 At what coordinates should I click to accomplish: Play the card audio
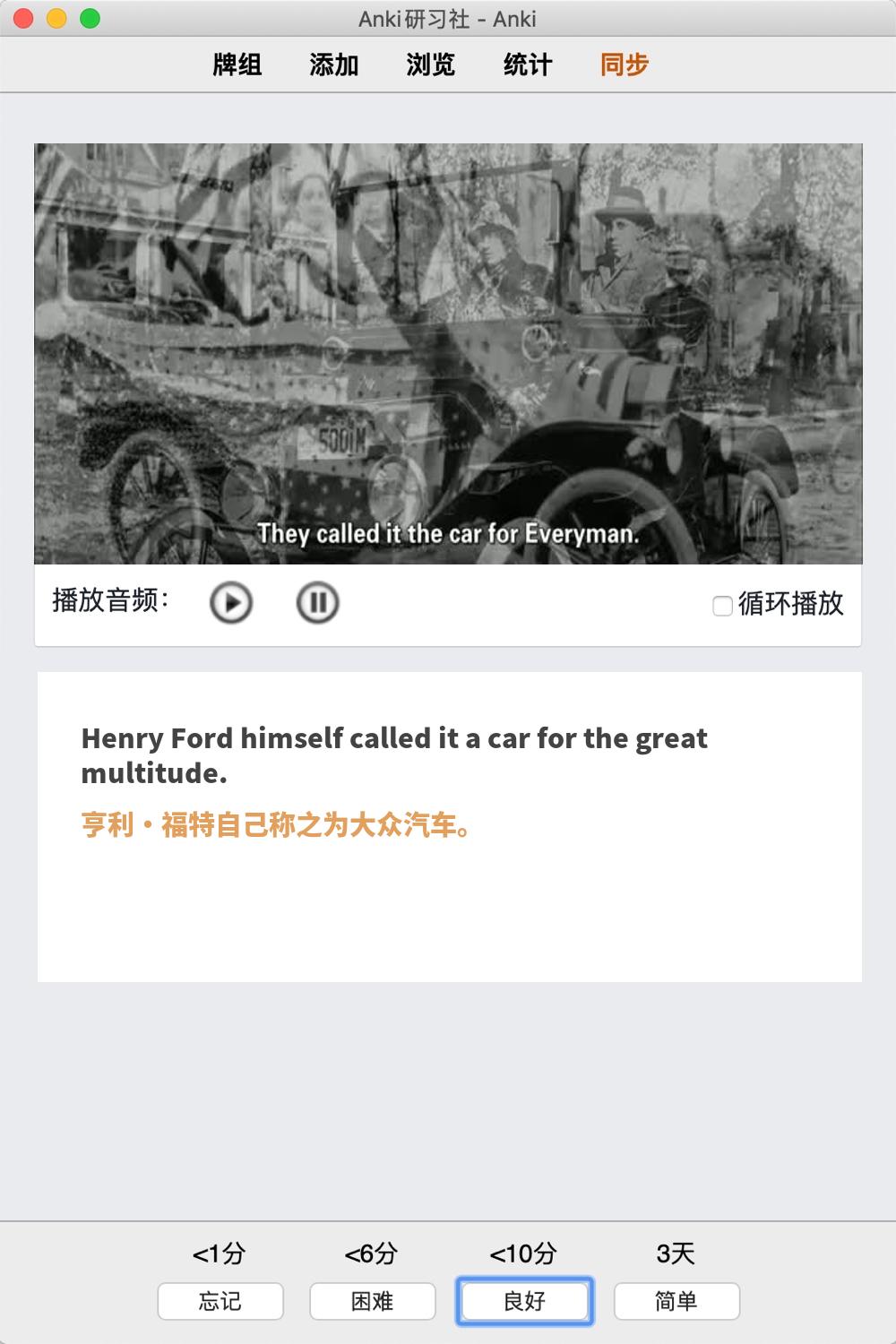(x=231, y=603)
